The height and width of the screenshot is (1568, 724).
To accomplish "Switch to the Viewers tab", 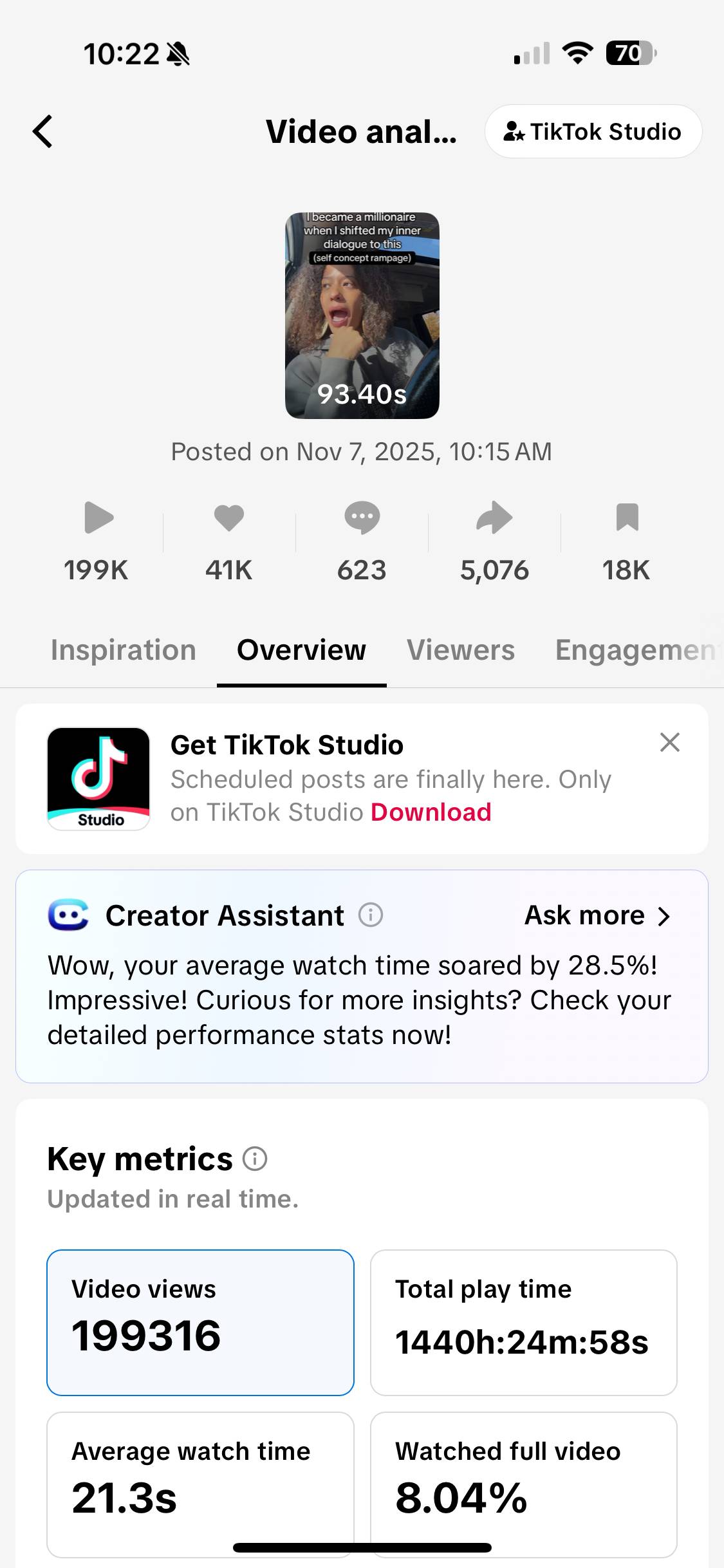I will tap(461, 650).
